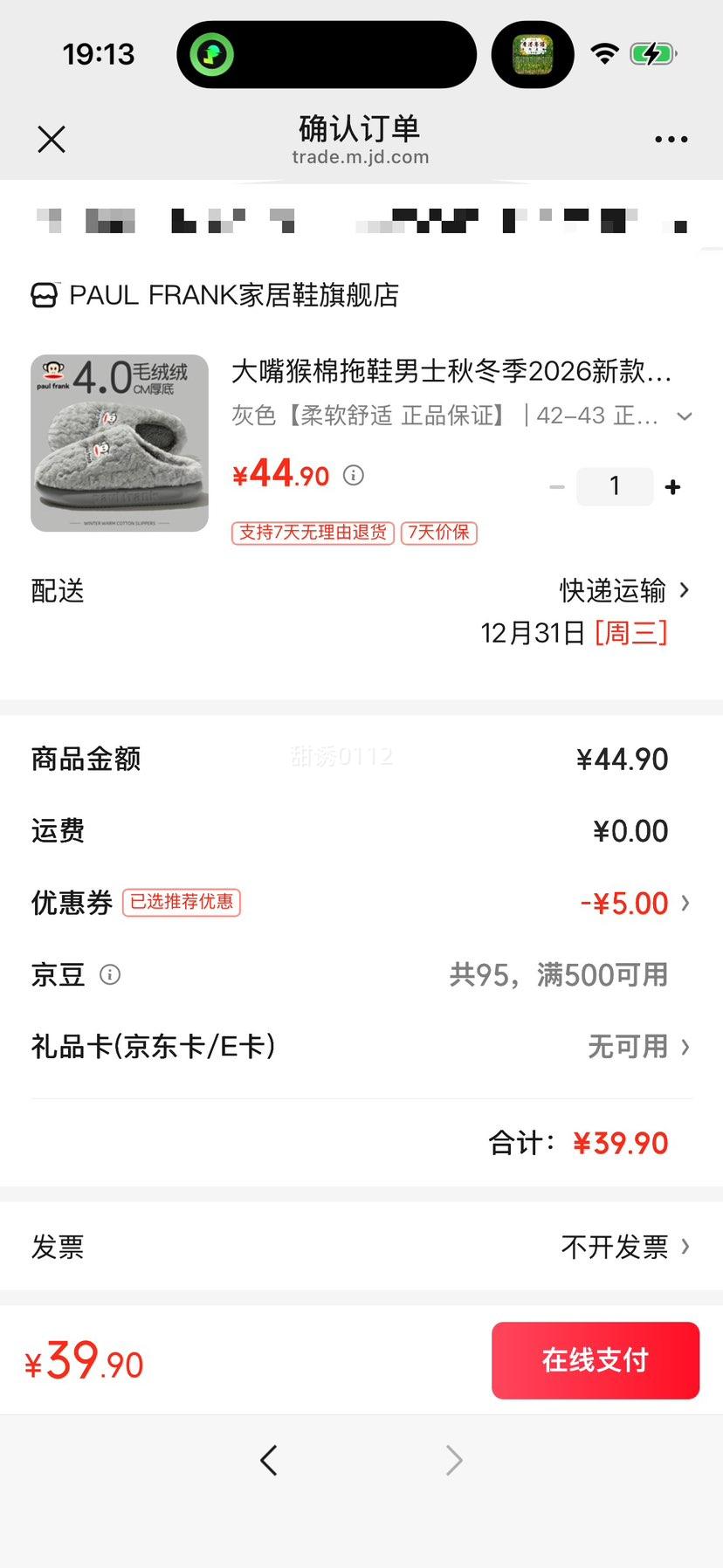Tap the forward arrow at bottom navigation

452,1459
